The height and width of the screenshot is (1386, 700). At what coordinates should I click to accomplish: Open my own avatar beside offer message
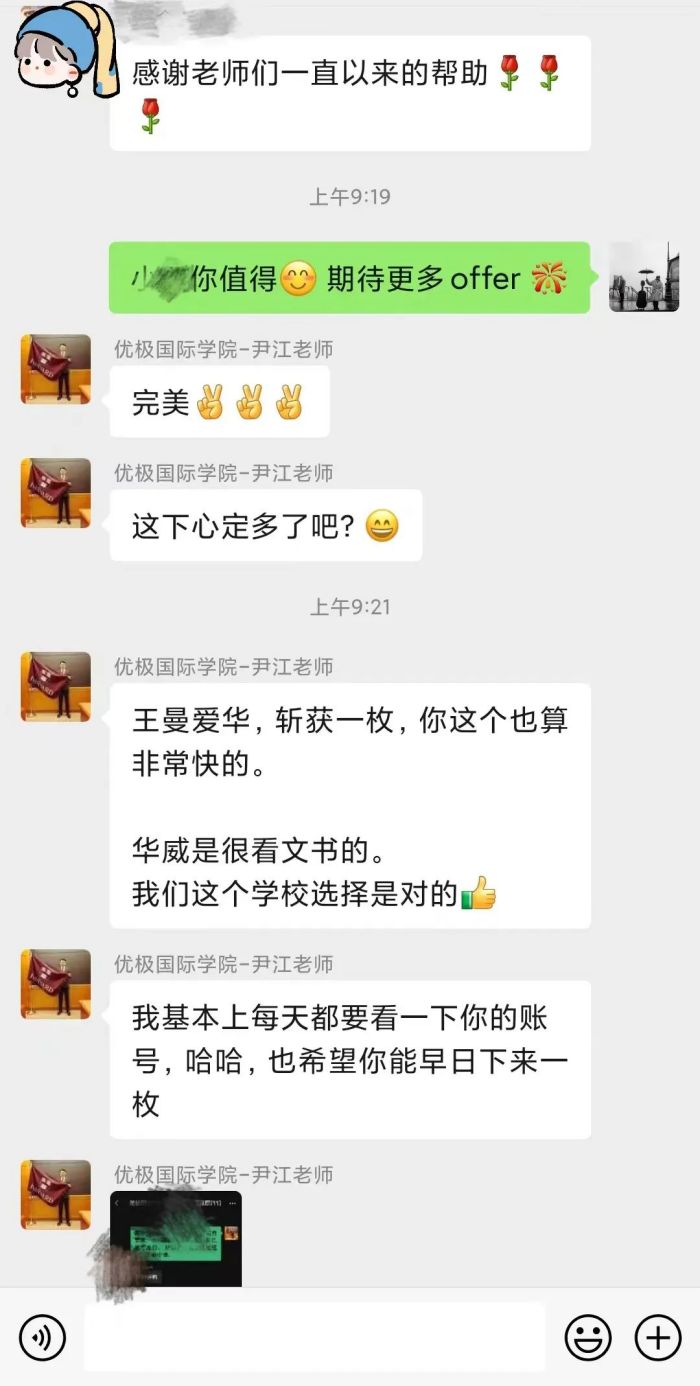644,277
